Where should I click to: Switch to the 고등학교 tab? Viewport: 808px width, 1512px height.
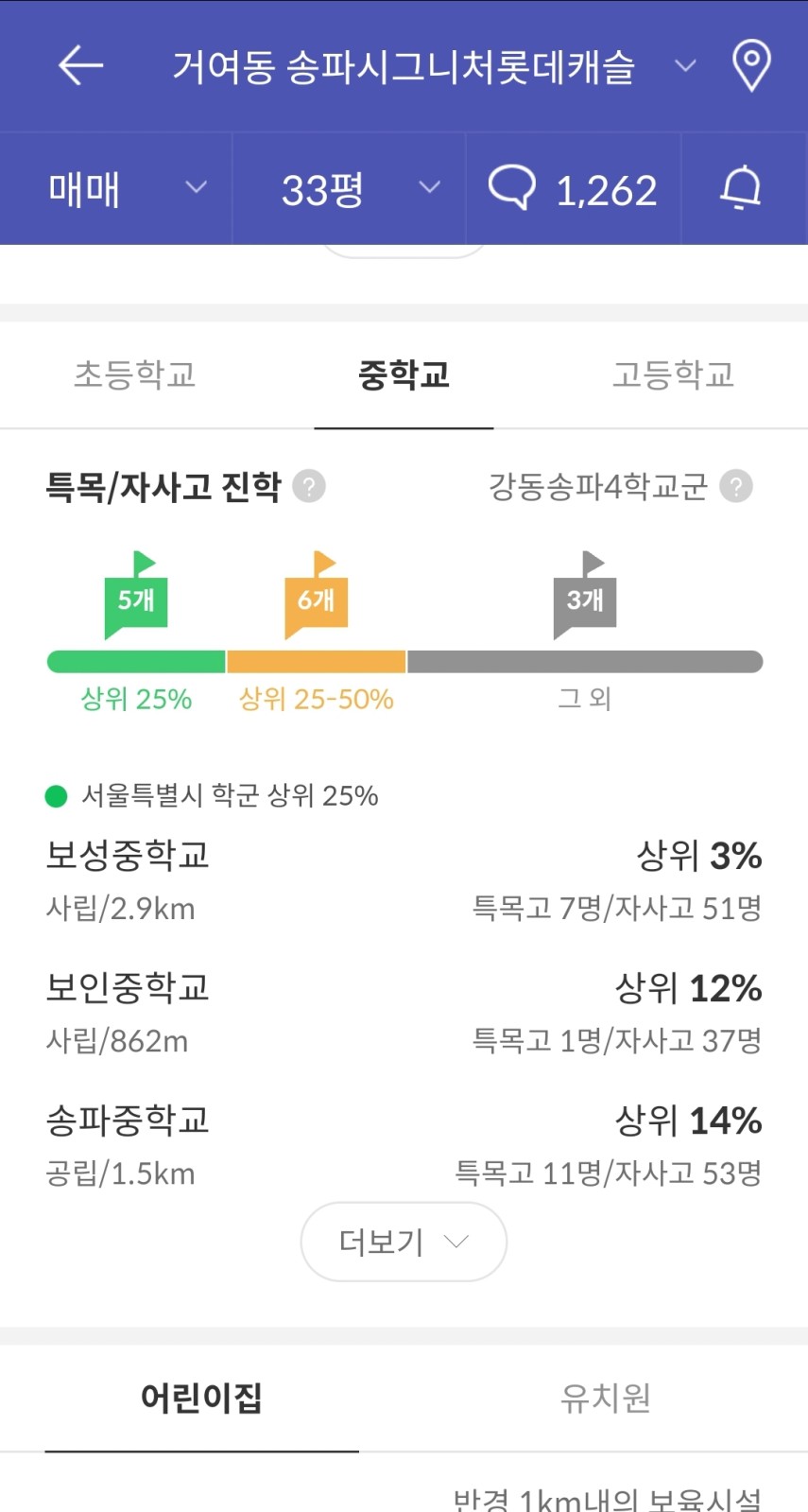pos(673,374)
